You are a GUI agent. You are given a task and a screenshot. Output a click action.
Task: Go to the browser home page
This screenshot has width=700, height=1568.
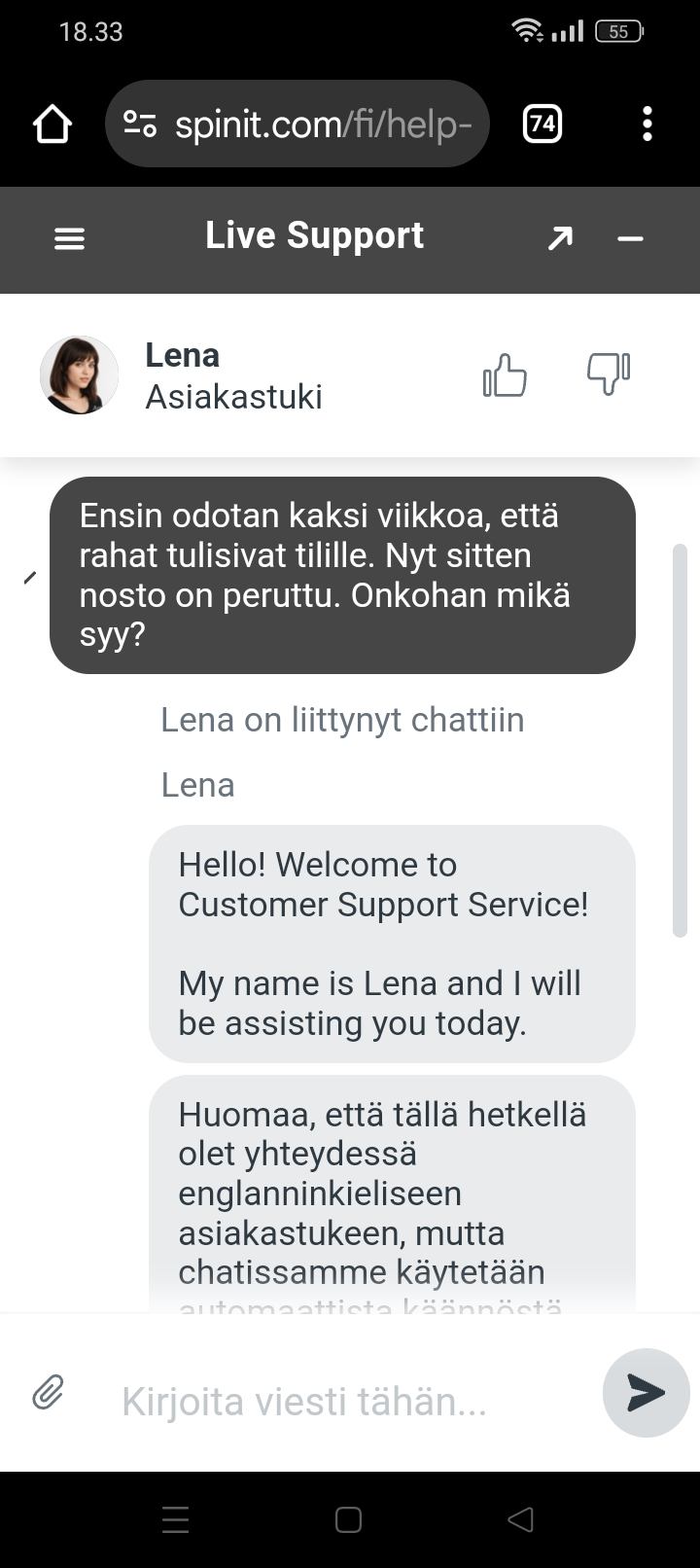click(x=52, y=125)
